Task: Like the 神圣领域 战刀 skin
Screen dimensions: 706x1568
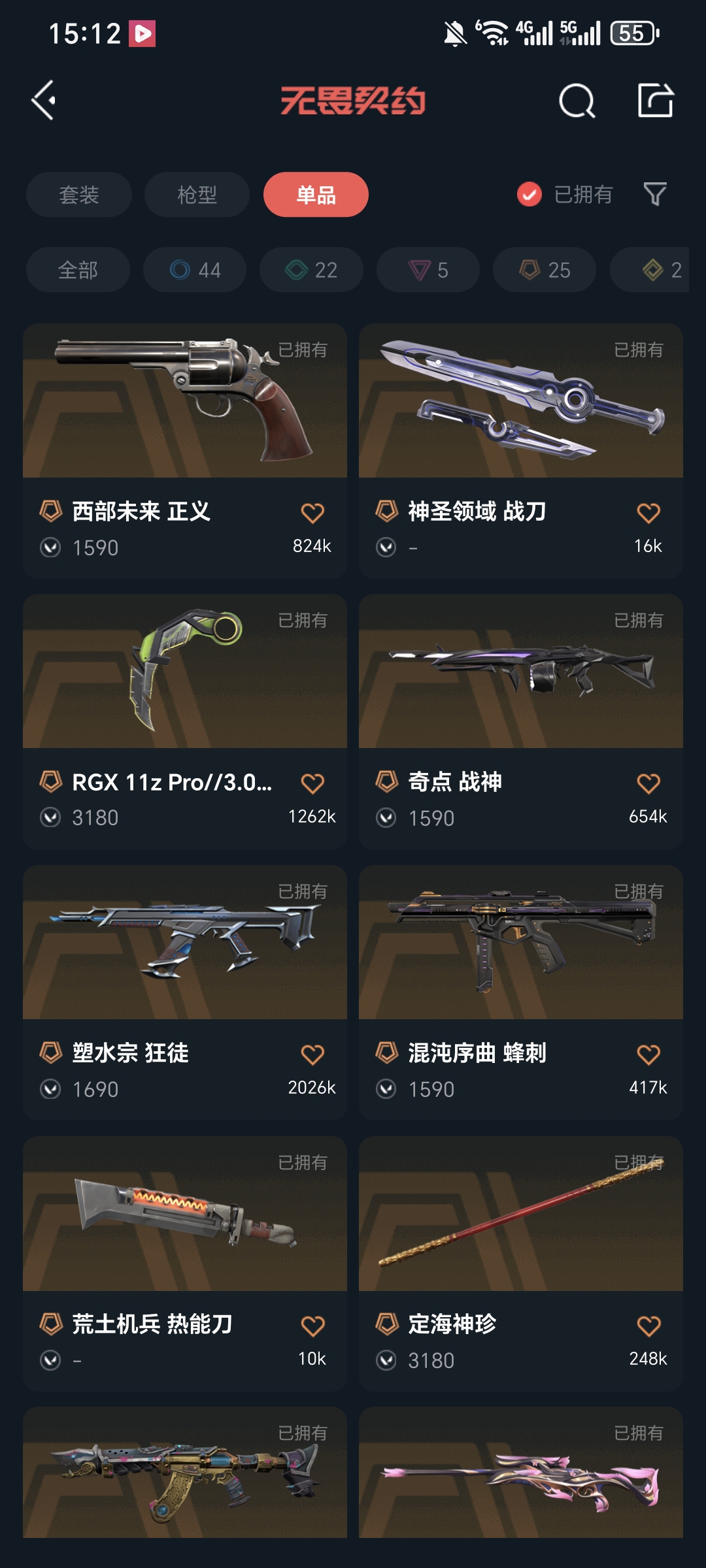Action: click(648, 514)
